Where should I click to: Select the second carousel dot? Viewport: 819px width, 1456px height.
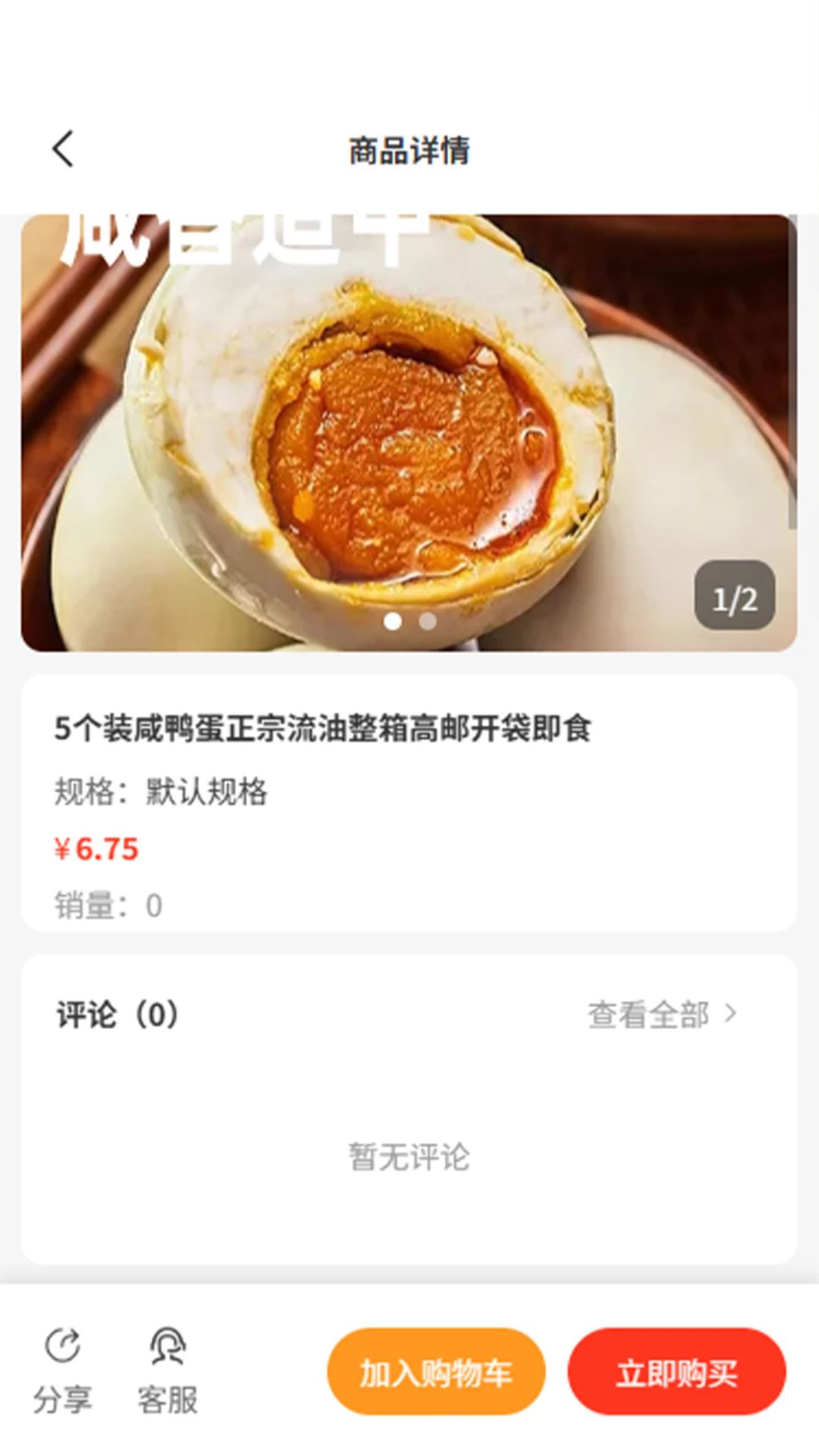click(428, 620)
